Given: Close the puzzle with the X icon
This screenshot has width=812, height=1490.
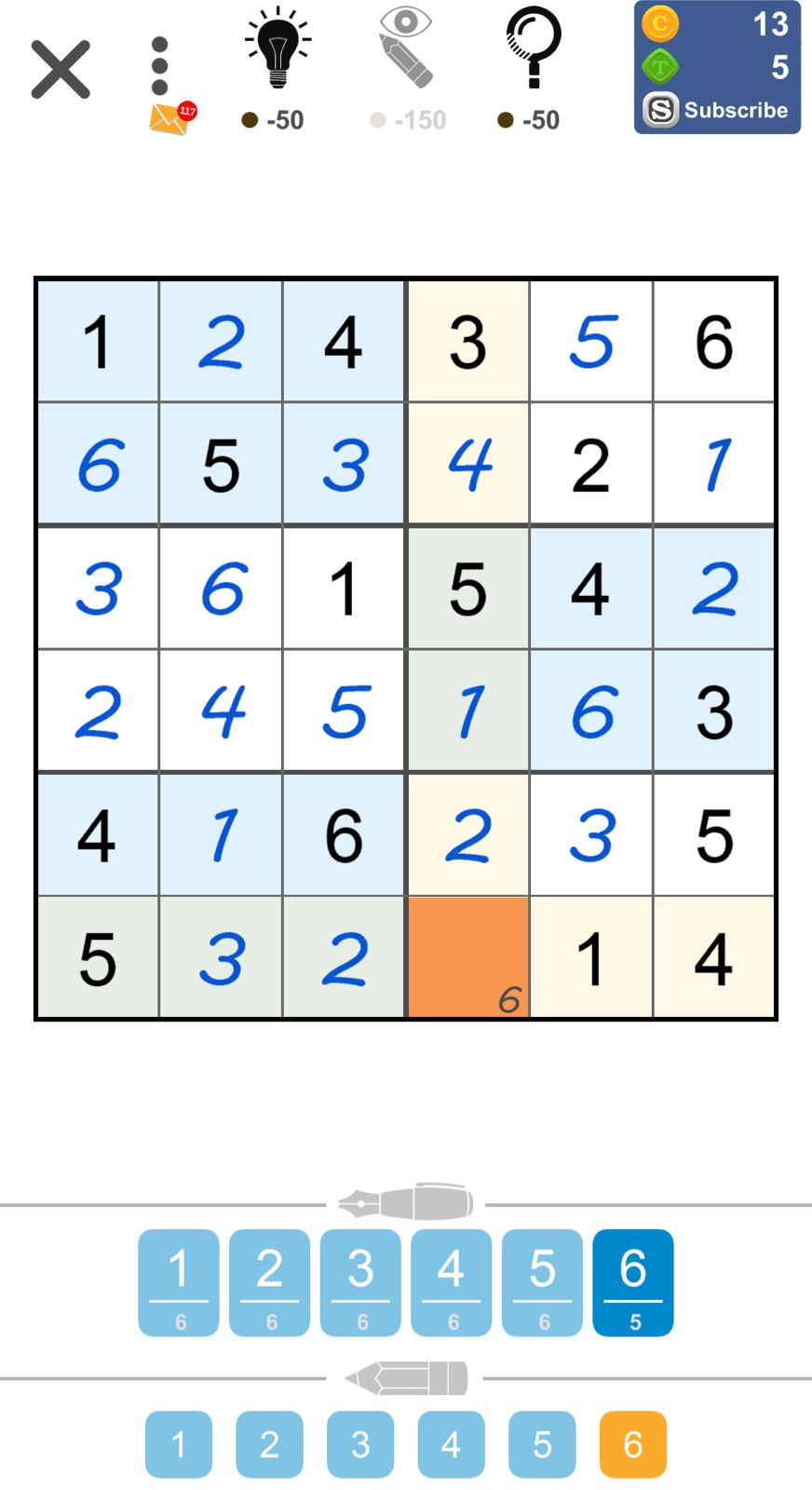Looking at the screenshot, I should pos(61,70).
